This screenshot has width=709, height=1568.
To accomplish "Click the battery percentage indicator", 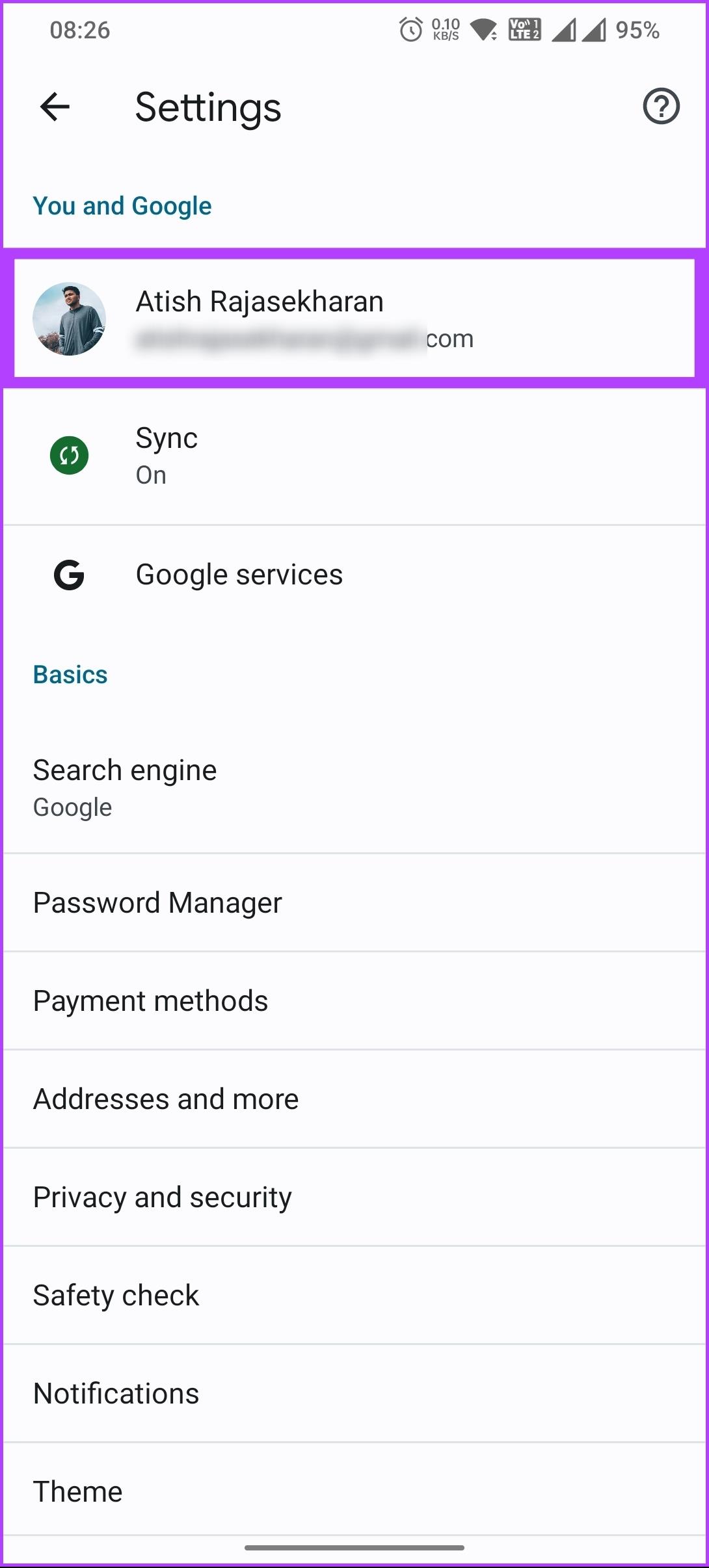I will (634, 29).
